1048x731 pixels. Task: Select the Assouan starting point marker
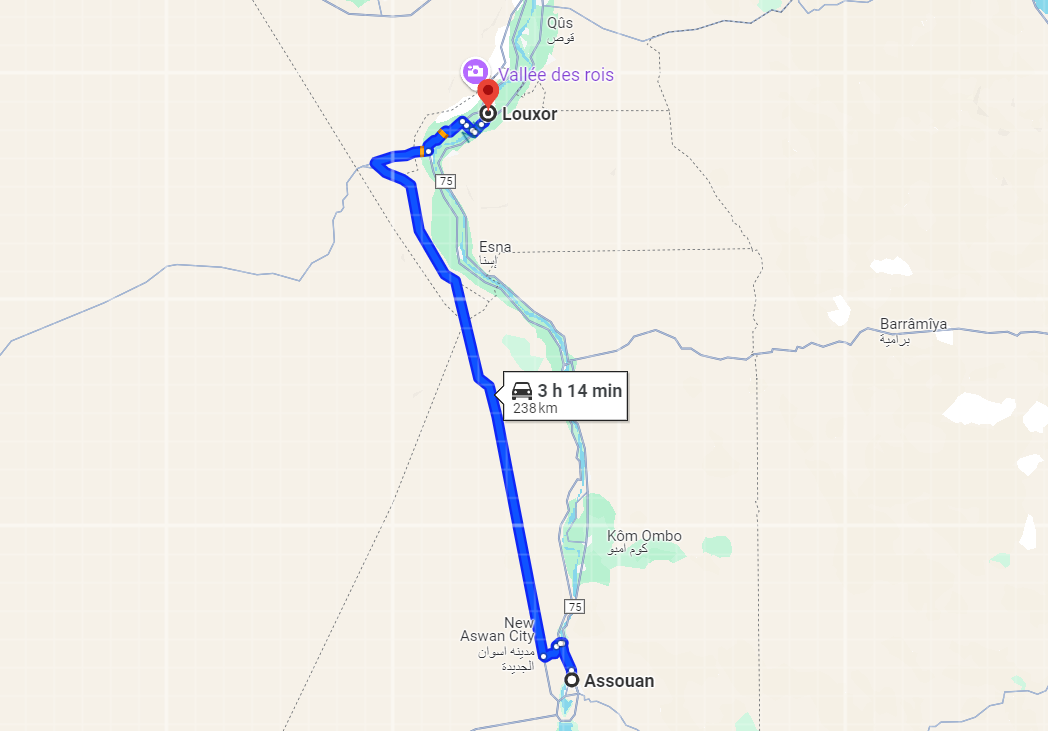(572, 680)
